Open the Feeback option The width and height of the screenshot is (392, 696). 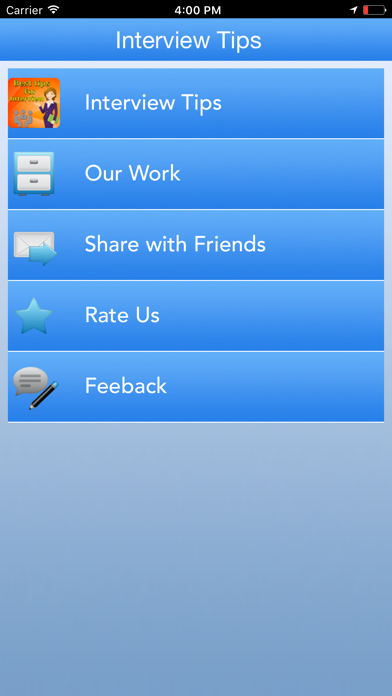(x=196, y=387)
